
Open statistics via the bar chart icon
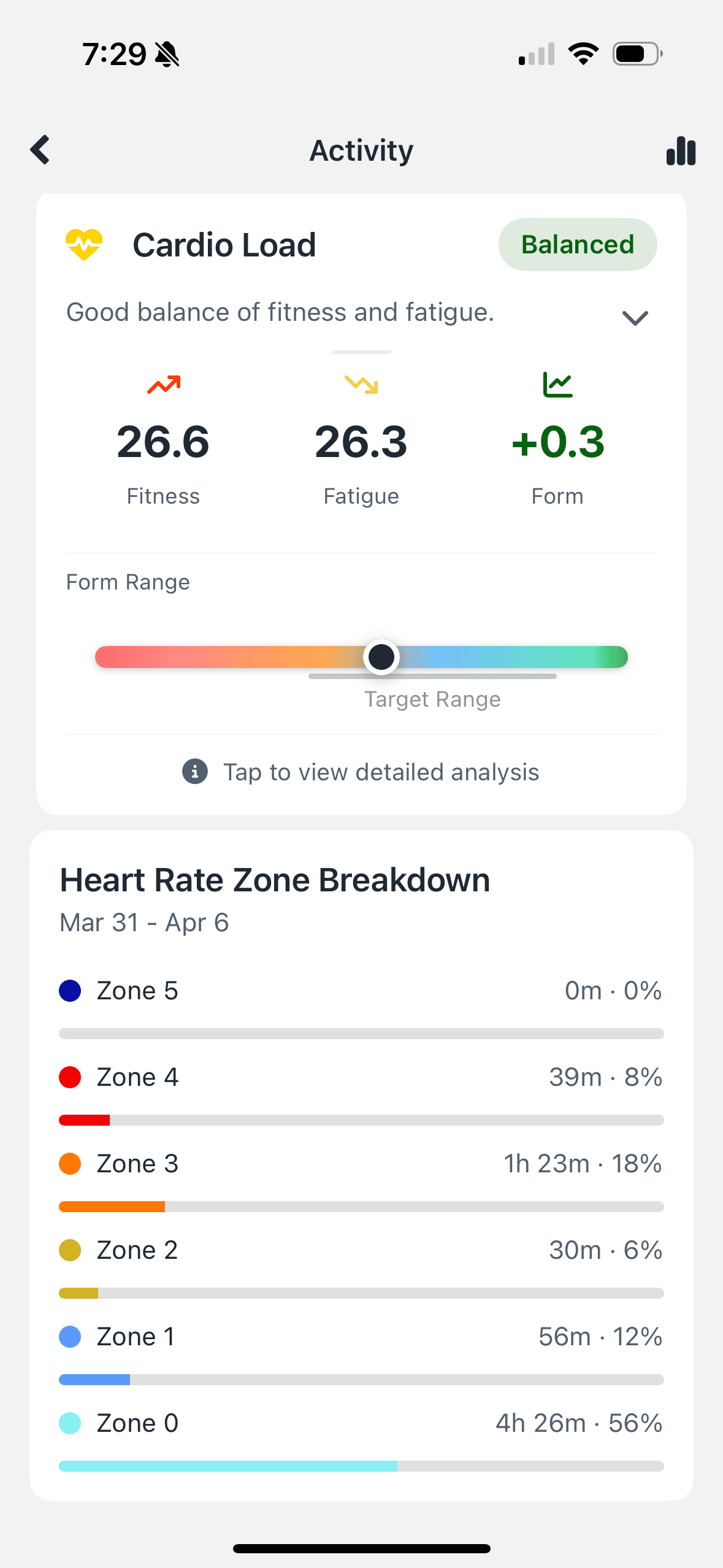681,151
